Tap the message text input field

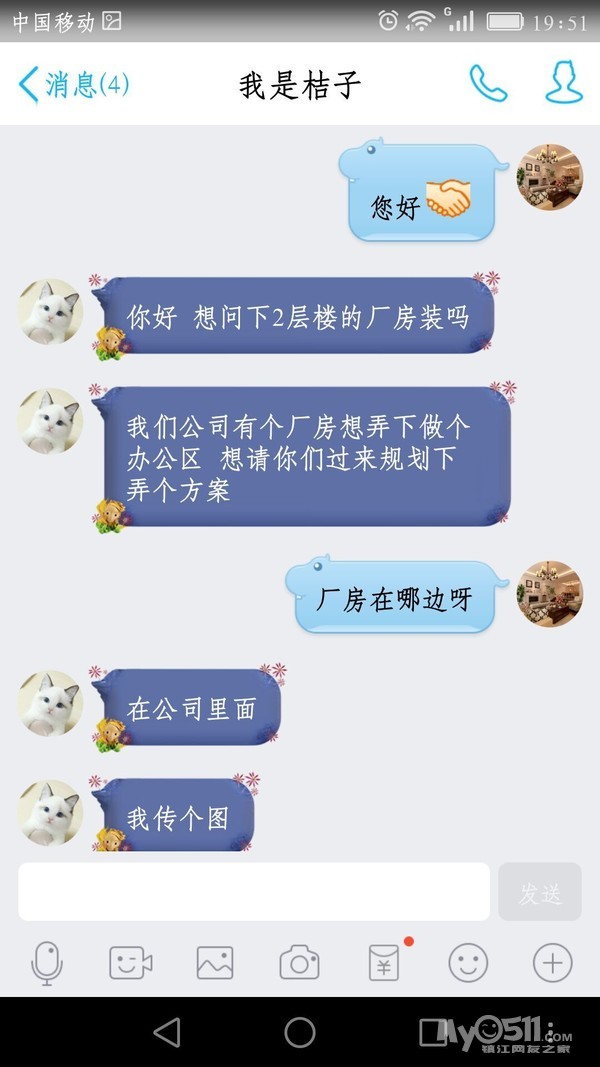click(254, 891)
